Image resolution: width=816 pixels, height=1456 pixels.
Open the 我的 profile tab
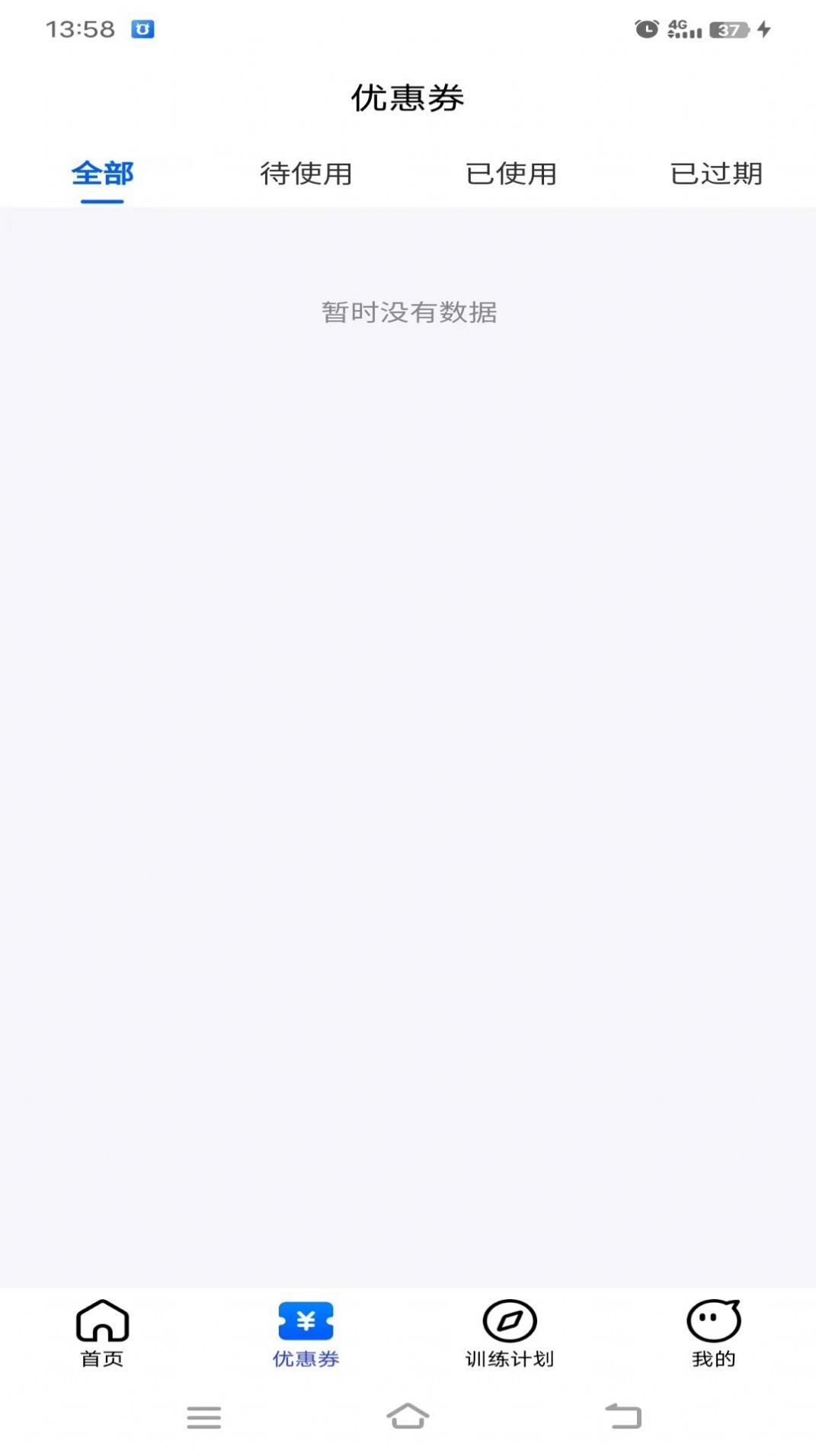(x=714, y=1333)
